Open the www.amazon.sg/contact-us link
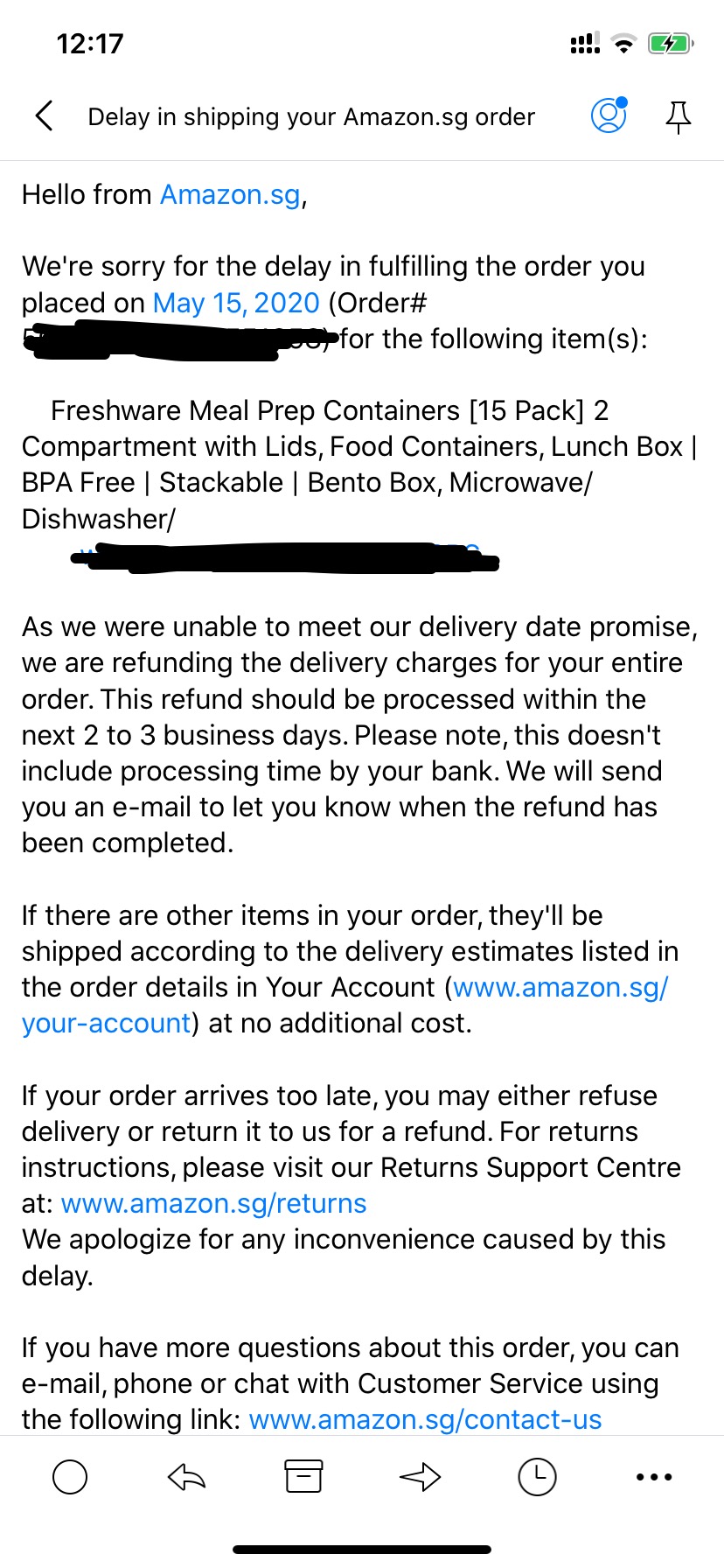This screenshot has height=1568, width=724. click(x=425, y=1419)
